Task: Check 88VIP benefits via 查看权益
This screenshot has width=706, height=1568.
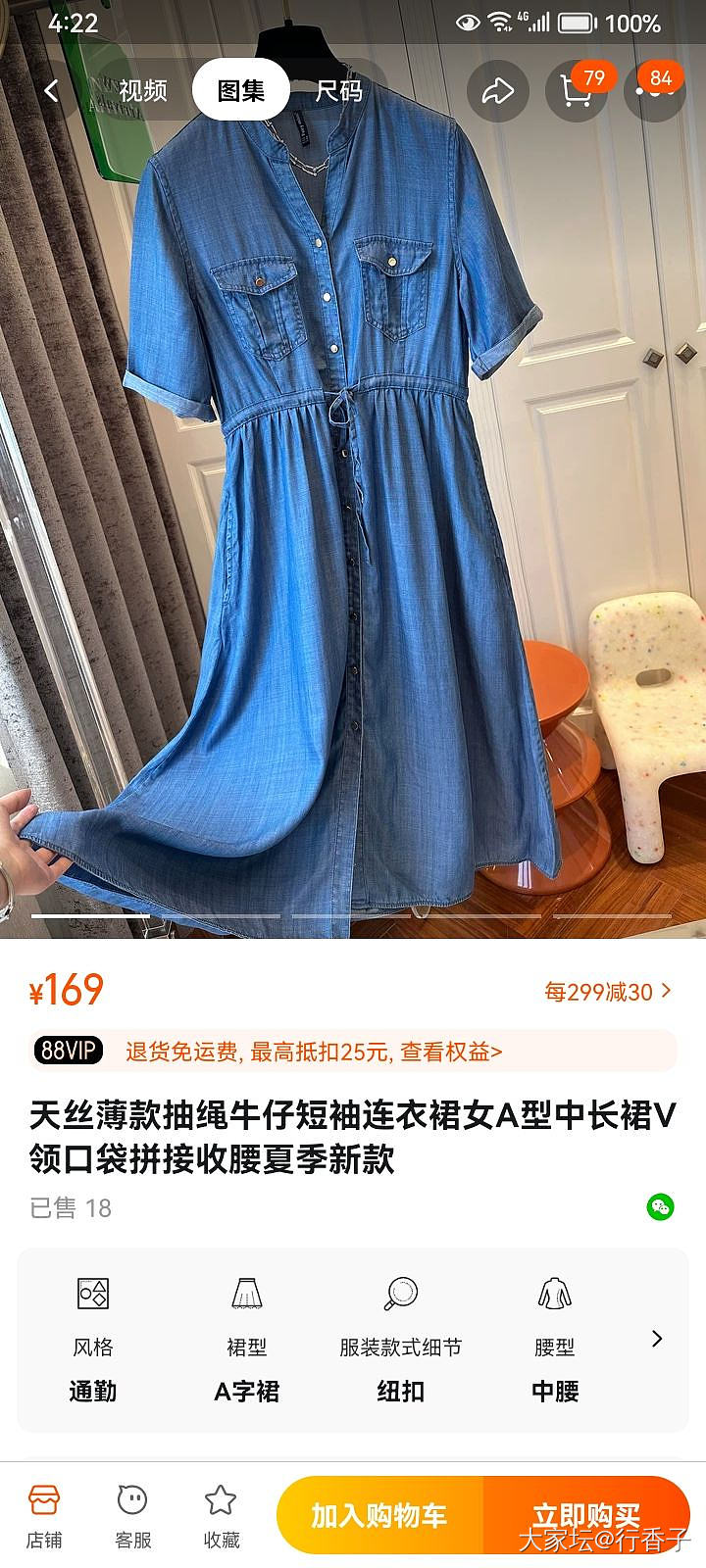Action: pyautogui.click(x=451, y=1052)
